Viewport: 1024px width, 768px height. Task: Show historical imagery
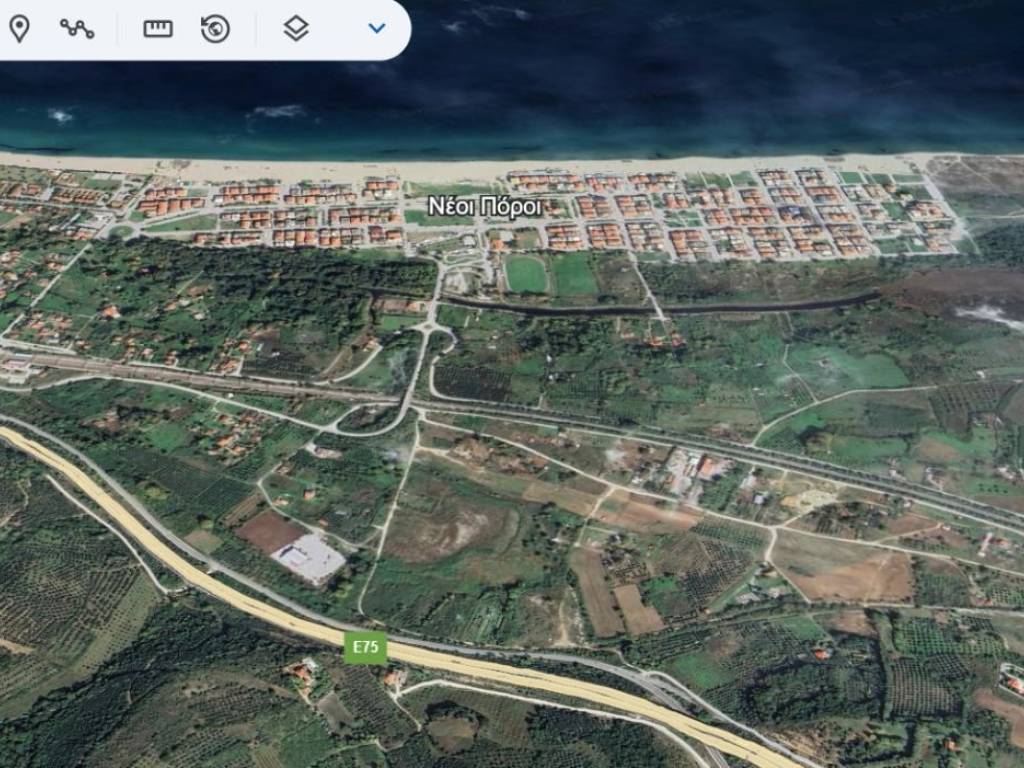click(x=215, y=29)
